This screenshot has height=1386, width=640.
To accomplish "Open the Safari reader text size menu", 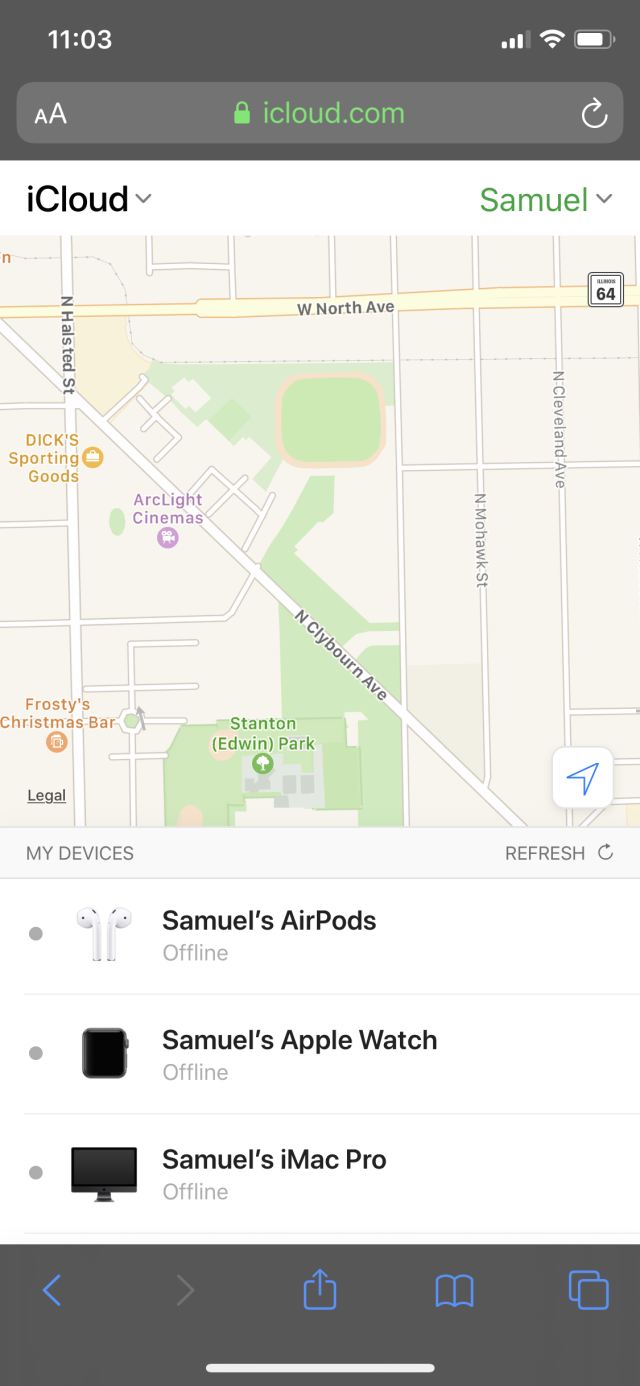I will [x=50, y=114].
